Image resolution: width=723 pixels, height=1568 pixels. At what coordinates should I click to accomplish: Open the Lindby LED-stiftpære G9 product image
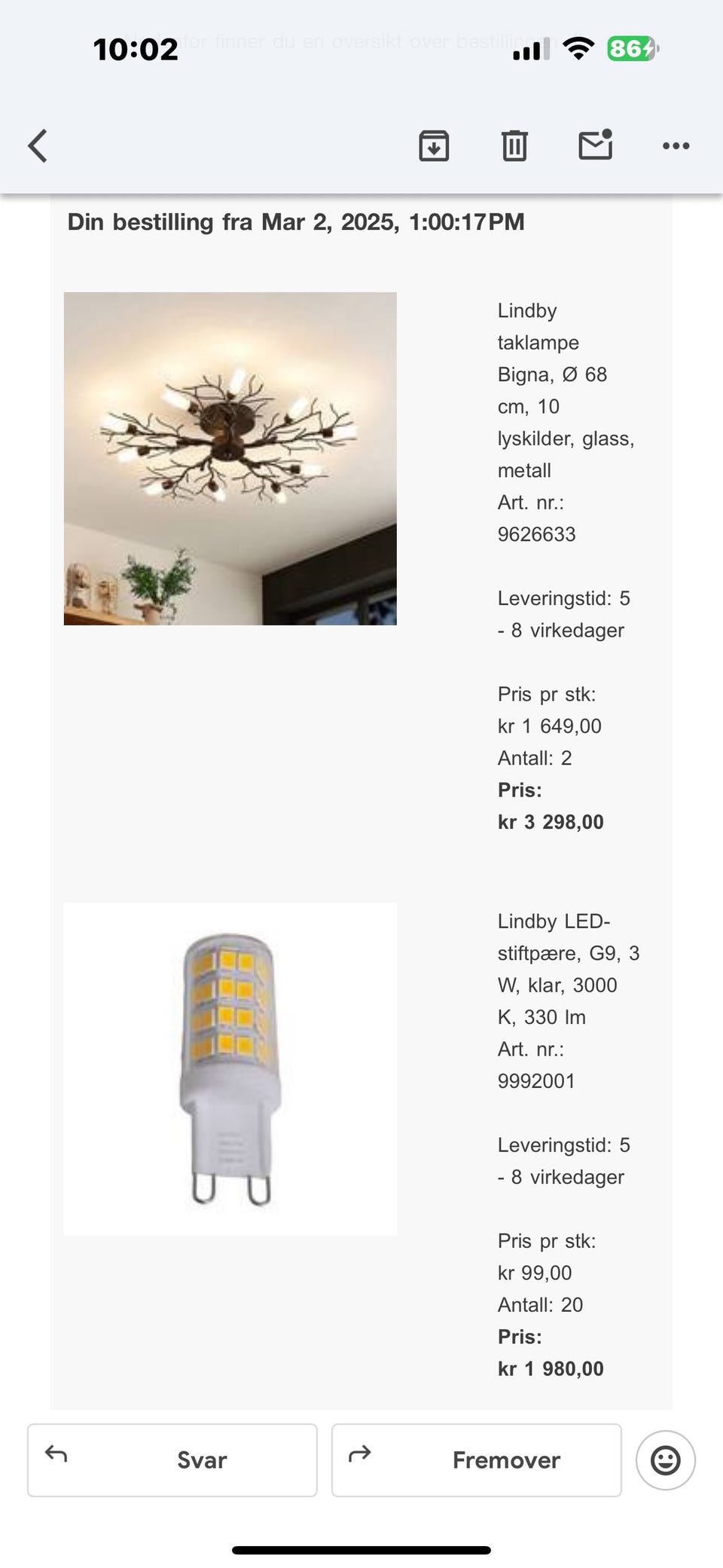pos(230,1068)
